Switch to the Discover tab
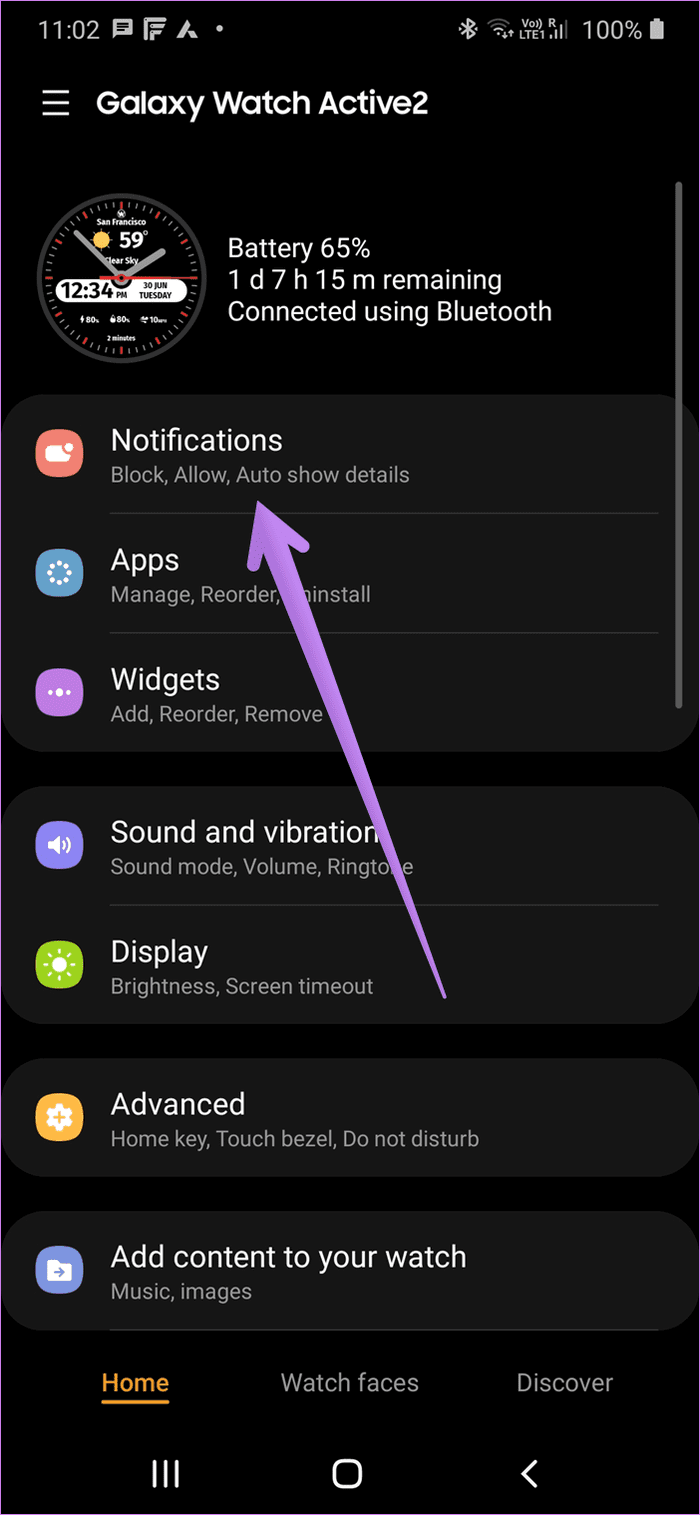Screen dimensions: 700x1515 pos(564,1383)
